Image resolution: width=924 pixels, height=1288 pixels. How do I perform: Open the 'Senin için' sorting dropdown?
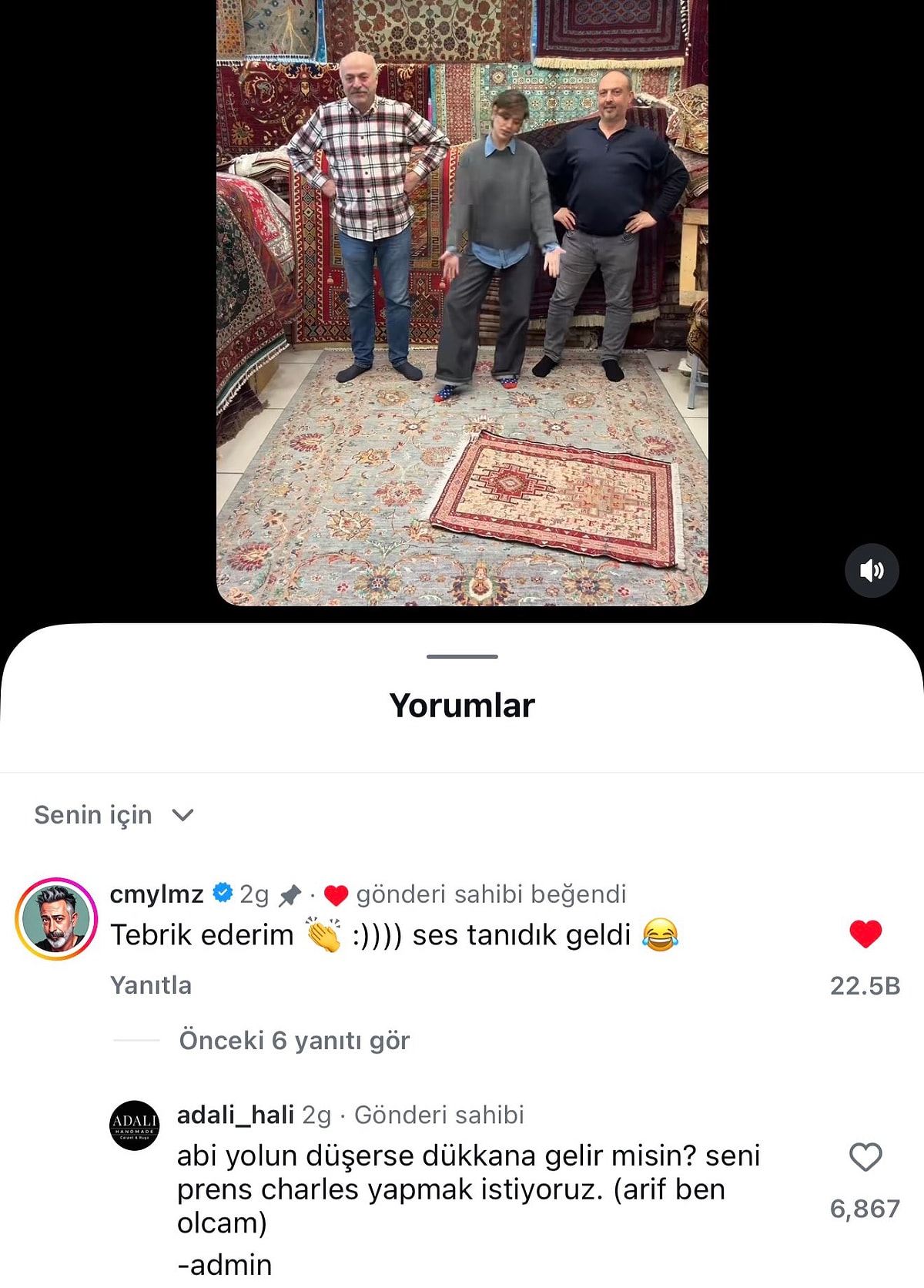[x=113, y=815]
